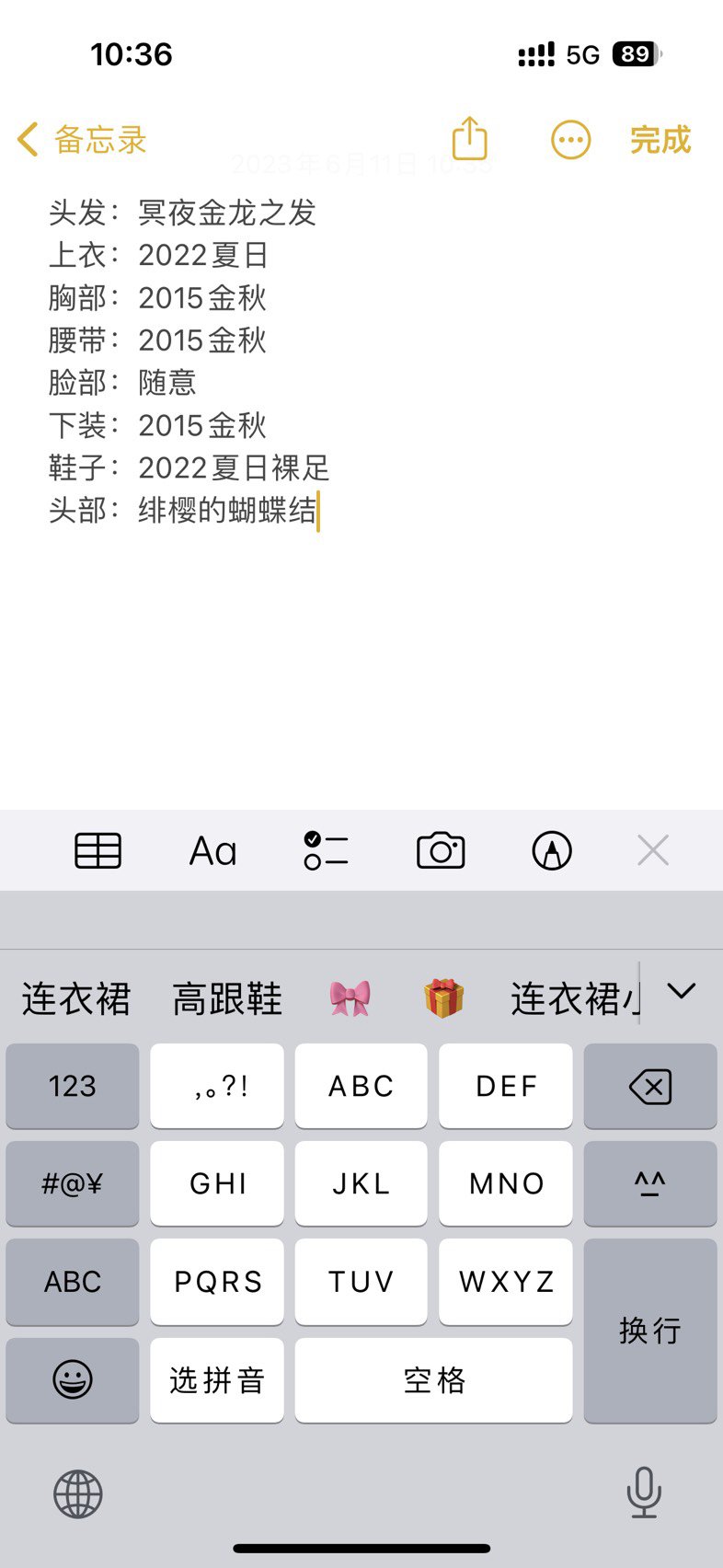Open the markup drawing tool

[x=552, y=850]
